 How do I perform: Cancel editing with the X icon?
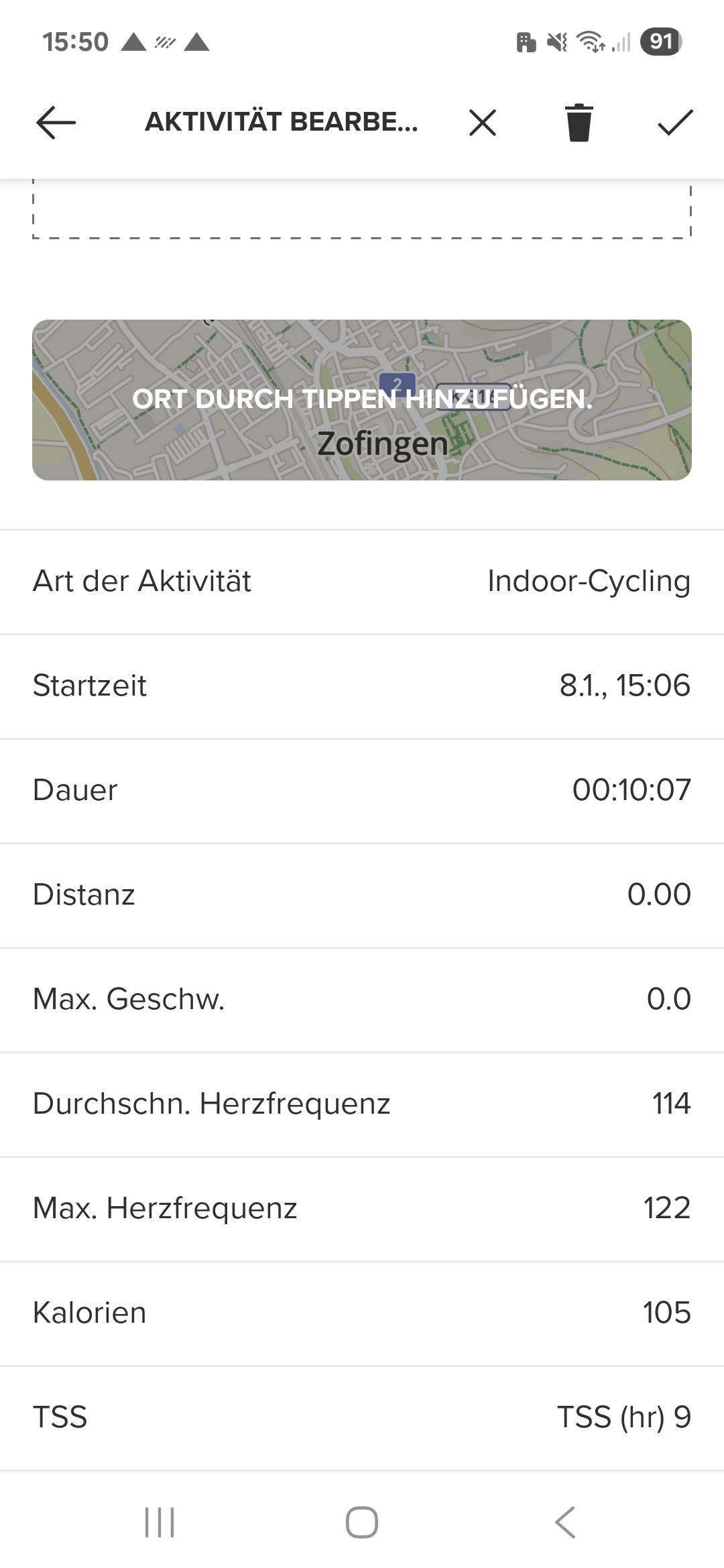point(482,124)
